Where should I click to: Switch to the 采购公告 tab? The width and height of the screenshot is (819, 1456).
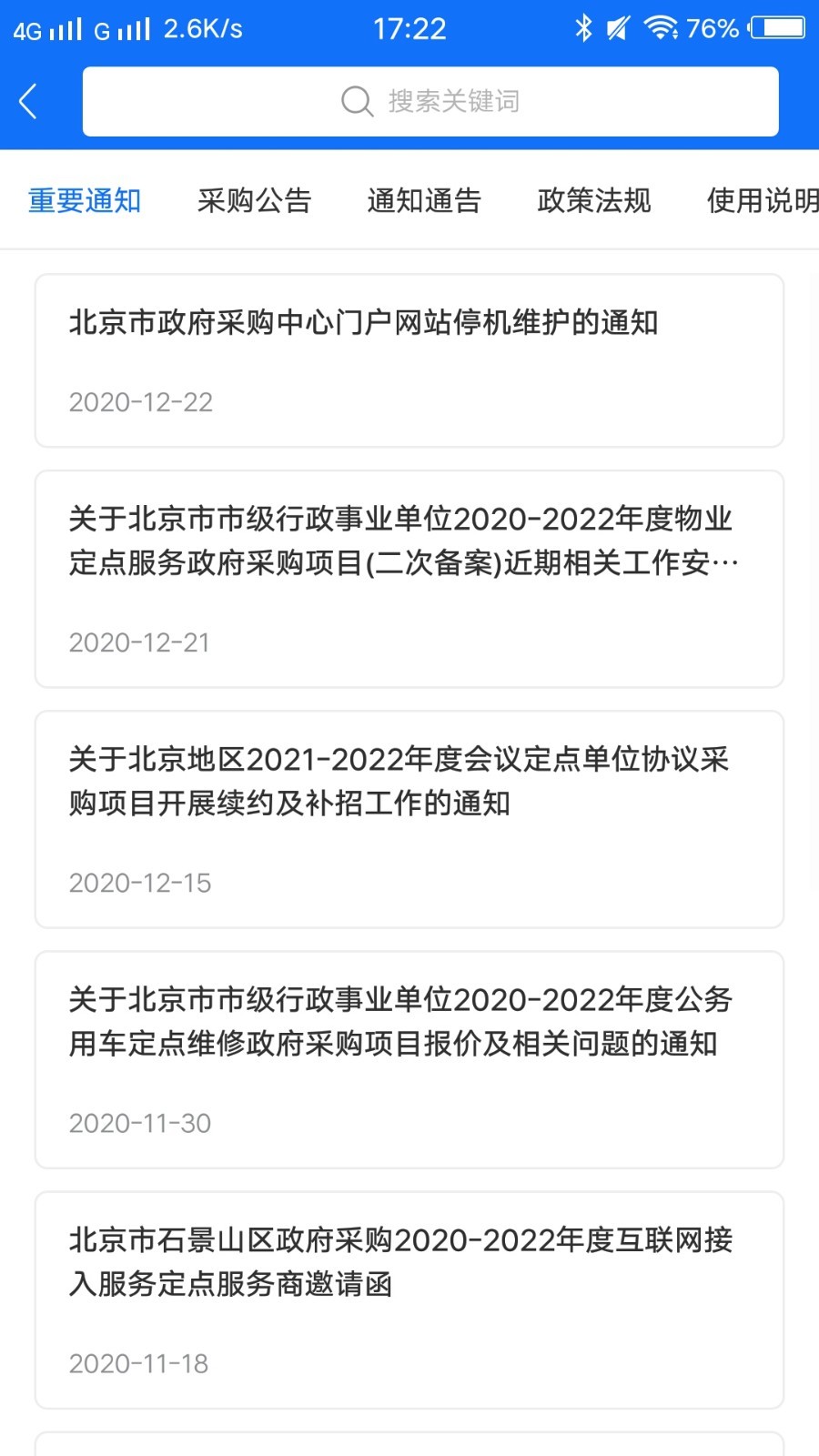click(255, 200)
